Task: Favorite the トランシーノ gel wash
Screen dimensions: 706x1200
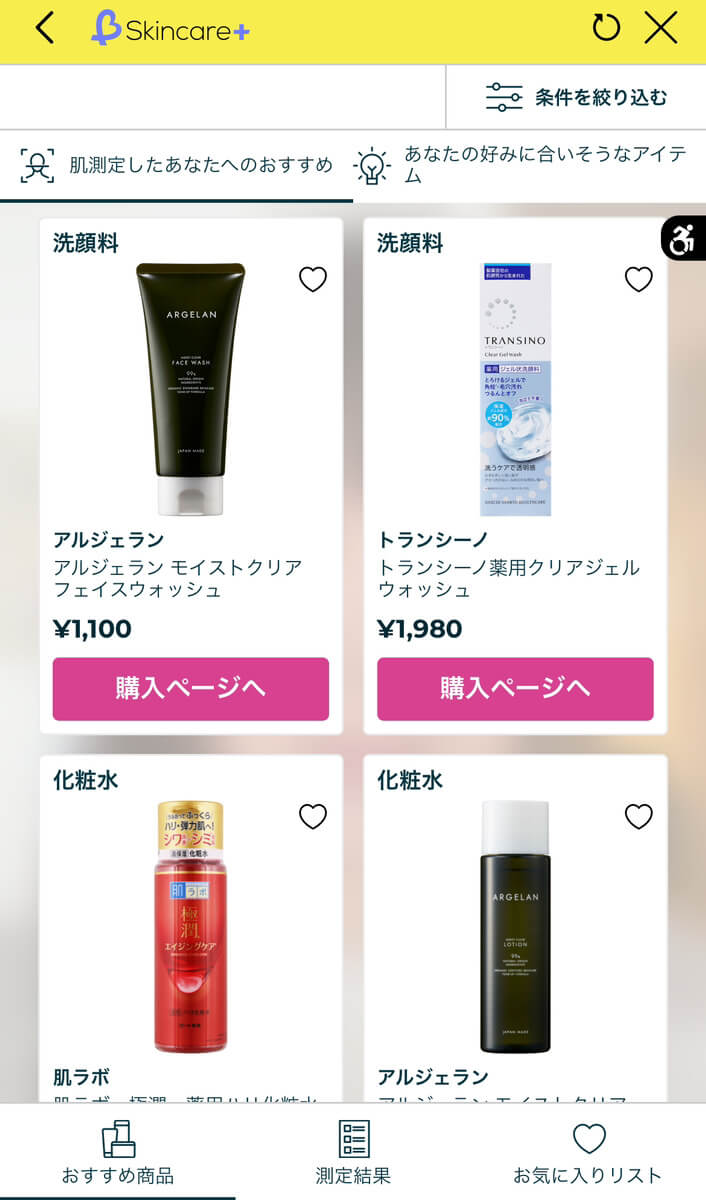Action: pyautogui.click(x=638, y=279)
